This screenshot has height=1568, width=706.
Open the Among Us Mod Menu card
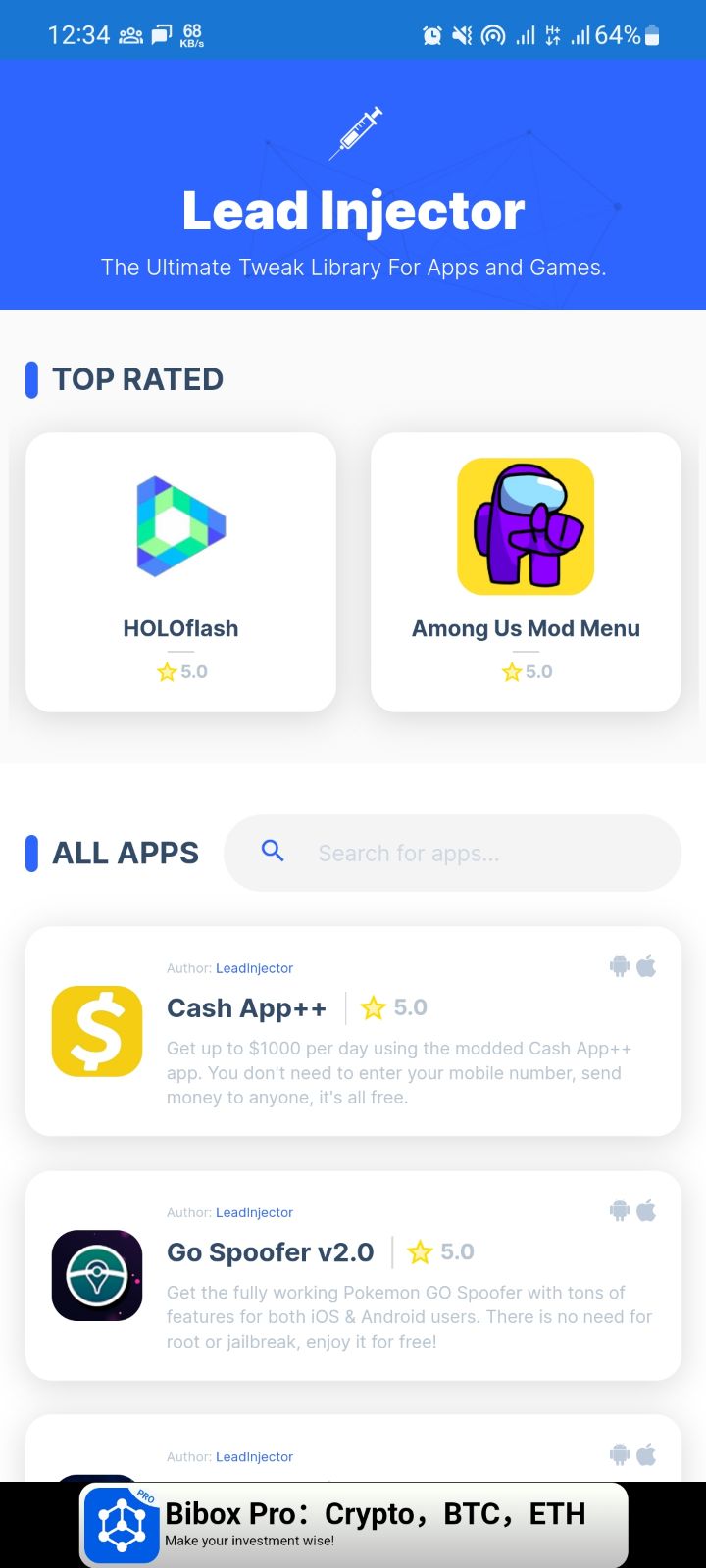(526, 571)
